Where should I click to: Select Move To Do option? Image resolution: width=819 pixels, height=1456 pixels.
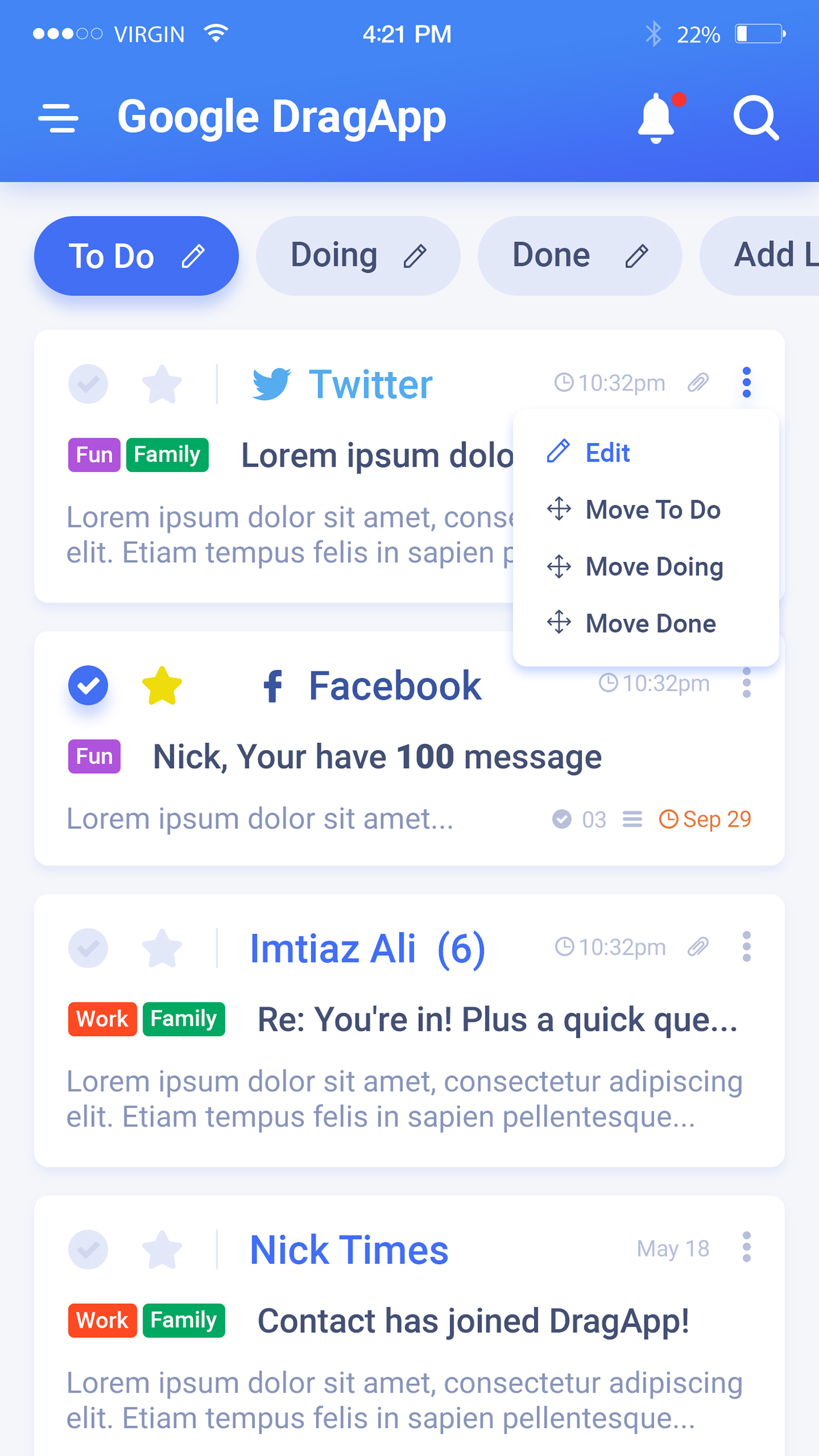point(652,510)
